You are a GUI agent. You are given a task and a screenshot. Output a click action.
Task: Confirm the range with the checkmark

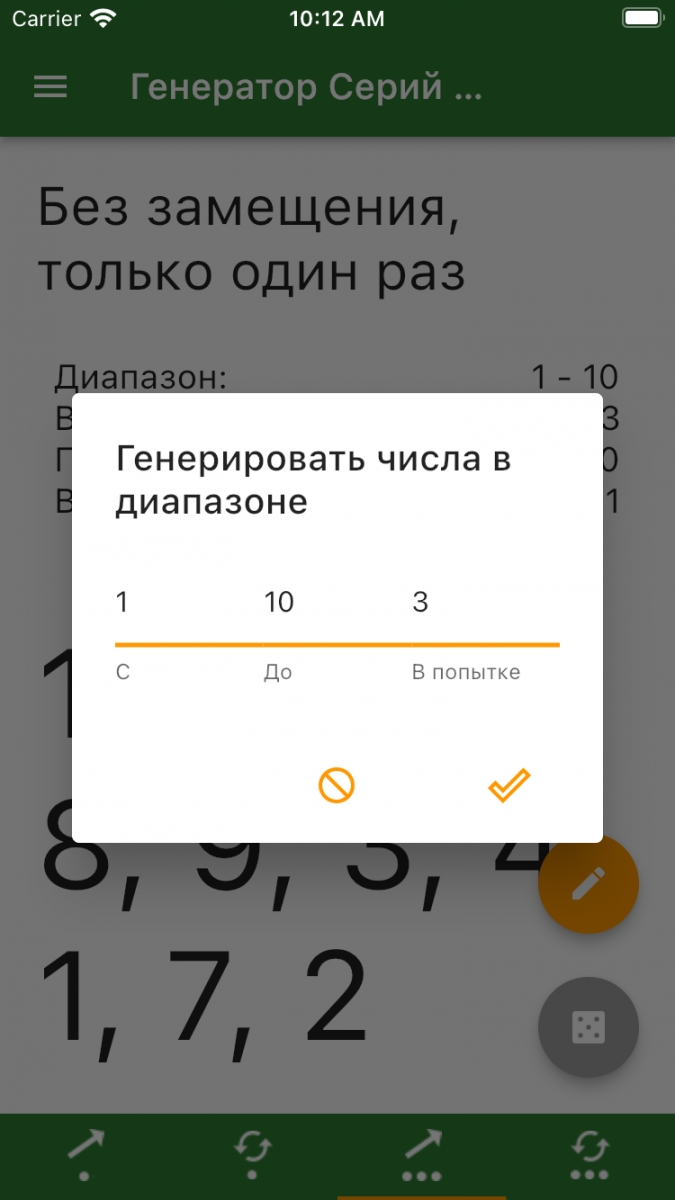[509, 786]
